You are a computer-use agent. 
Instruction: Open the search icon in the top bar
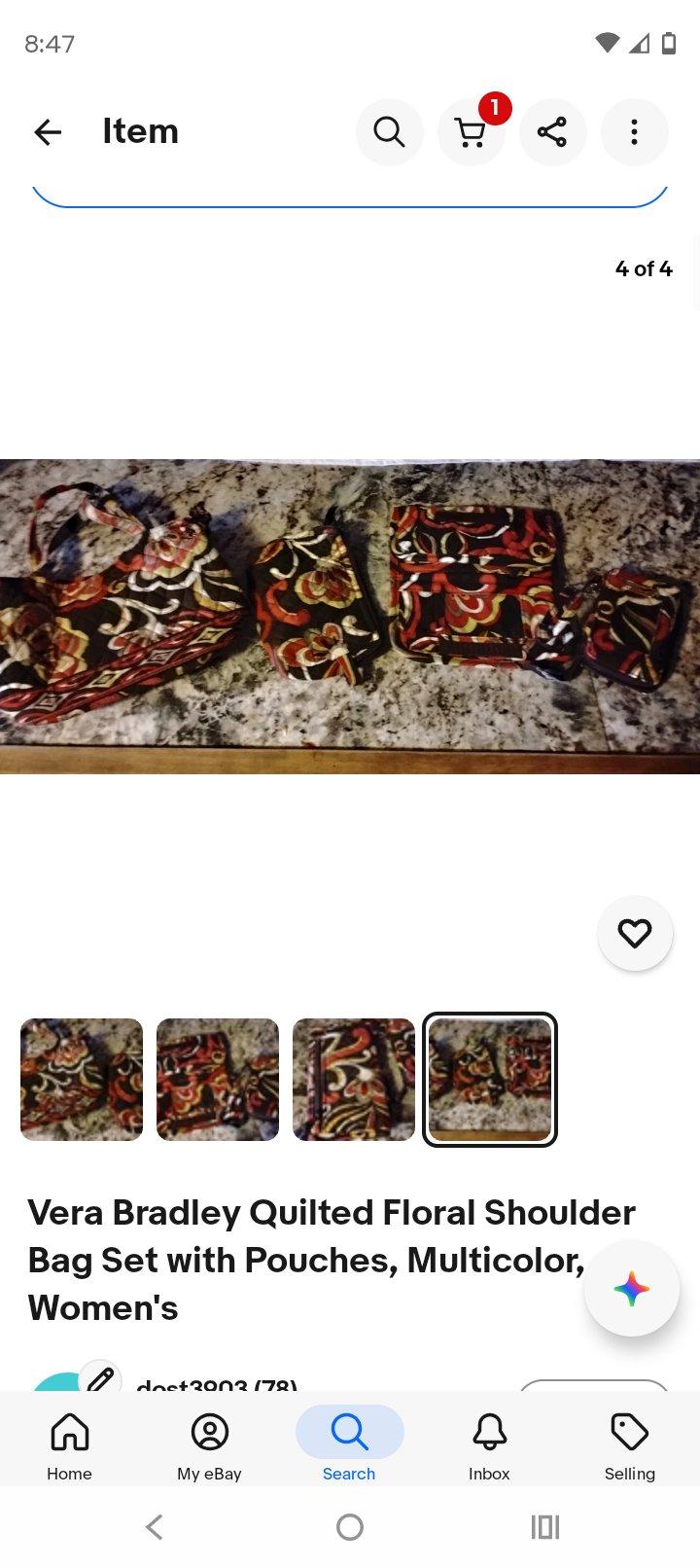point(390,131)
